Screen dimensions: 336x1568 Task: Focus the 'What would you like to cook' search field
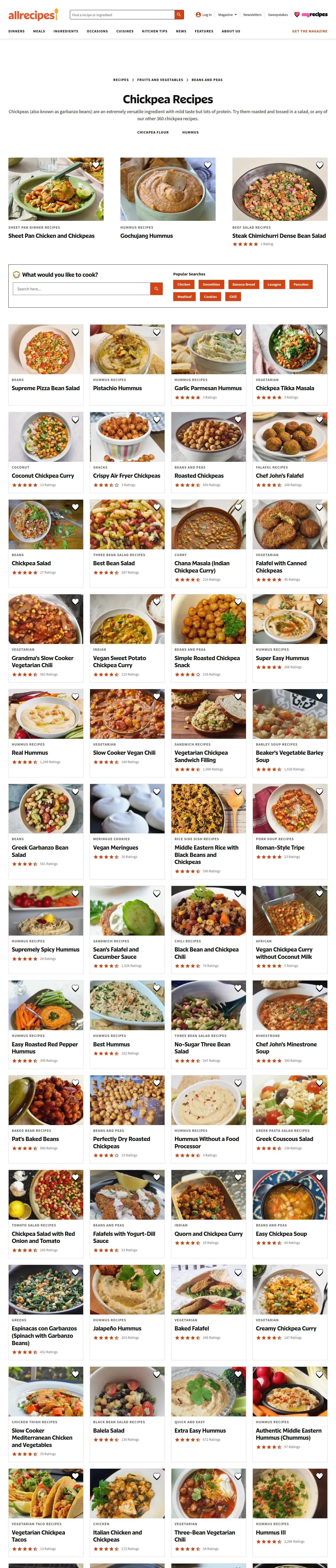click(x=81, y=289)
